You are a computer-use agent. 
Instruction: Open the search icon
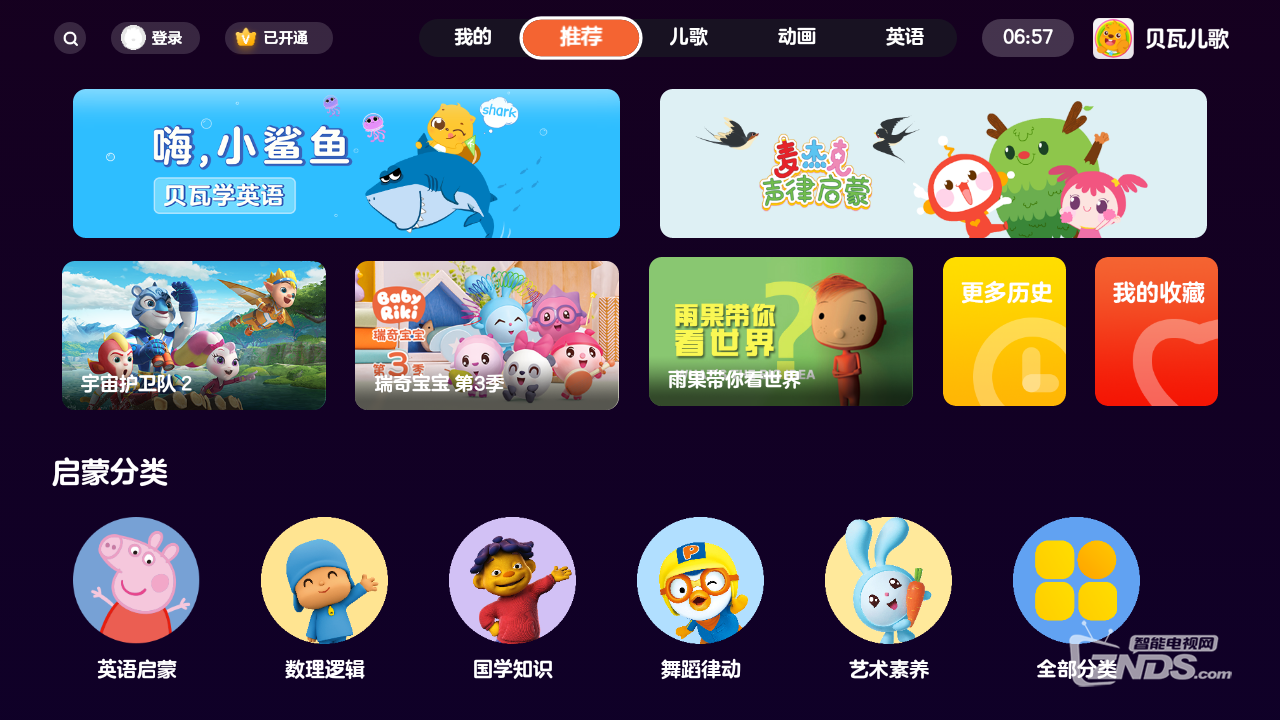(70, 38)
